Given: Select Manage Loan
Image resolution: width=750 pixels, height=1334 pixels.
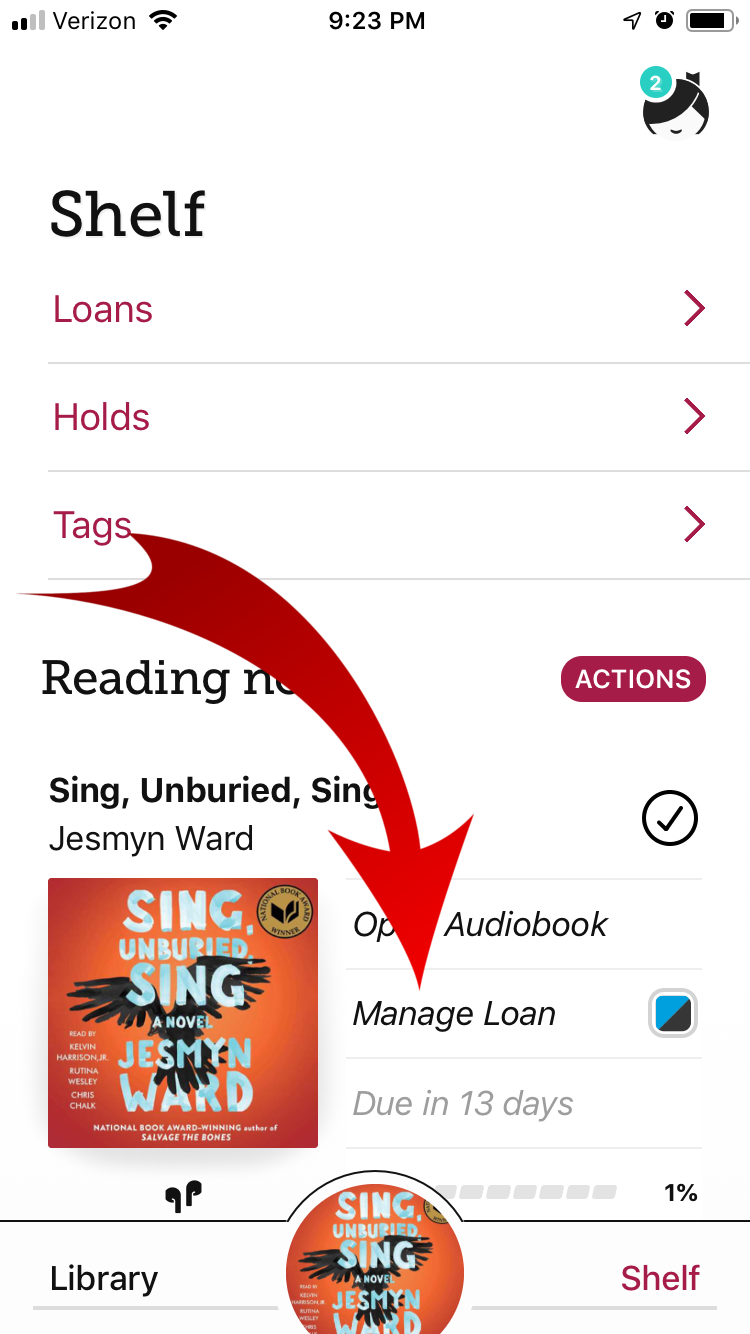Looking at the screenshot, I should point(524,1014).
